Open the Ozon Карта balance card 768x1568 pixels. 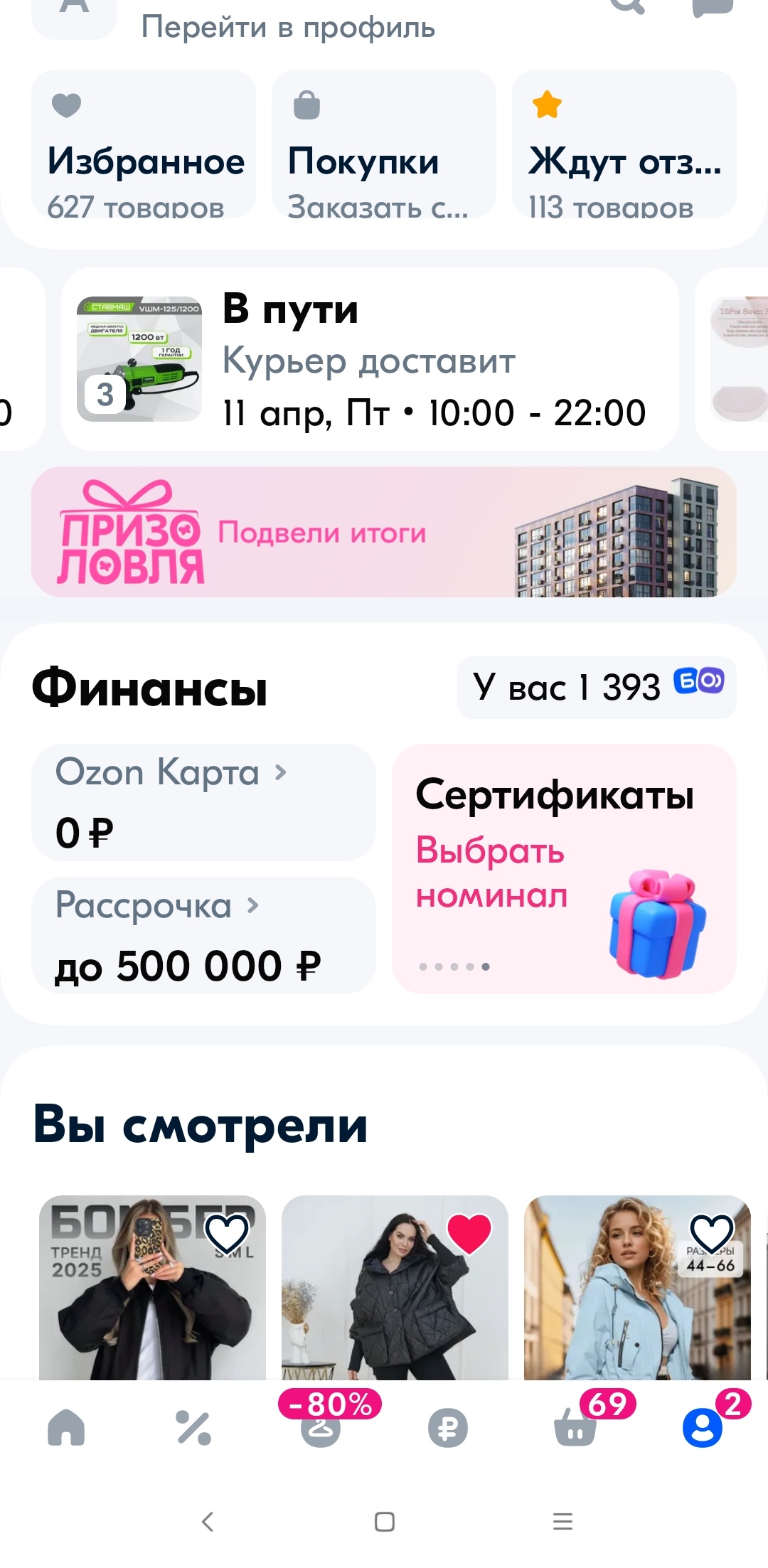[203, 802]
